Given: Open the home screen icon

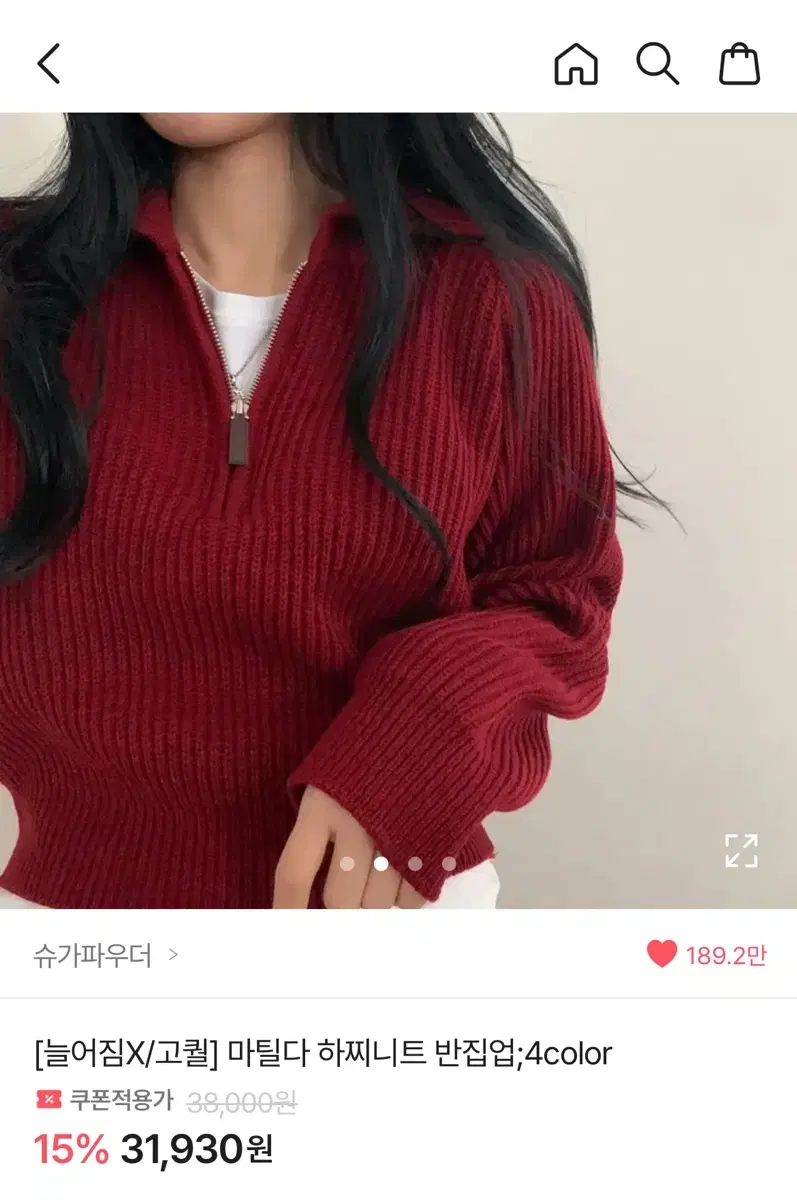Looking at the screenshot, I should [x=573, y=63].
